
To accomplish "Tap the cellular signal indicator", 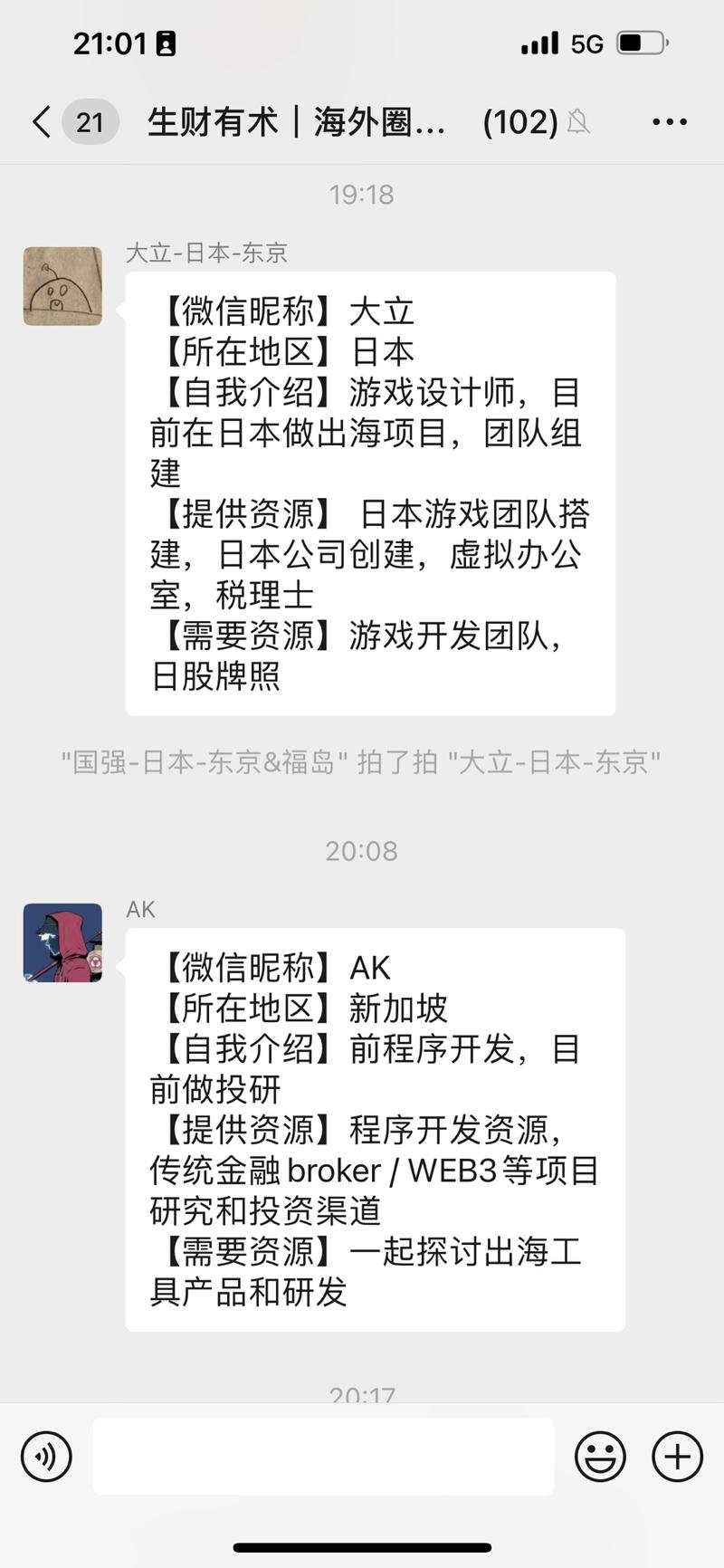I will pos(538,42).
